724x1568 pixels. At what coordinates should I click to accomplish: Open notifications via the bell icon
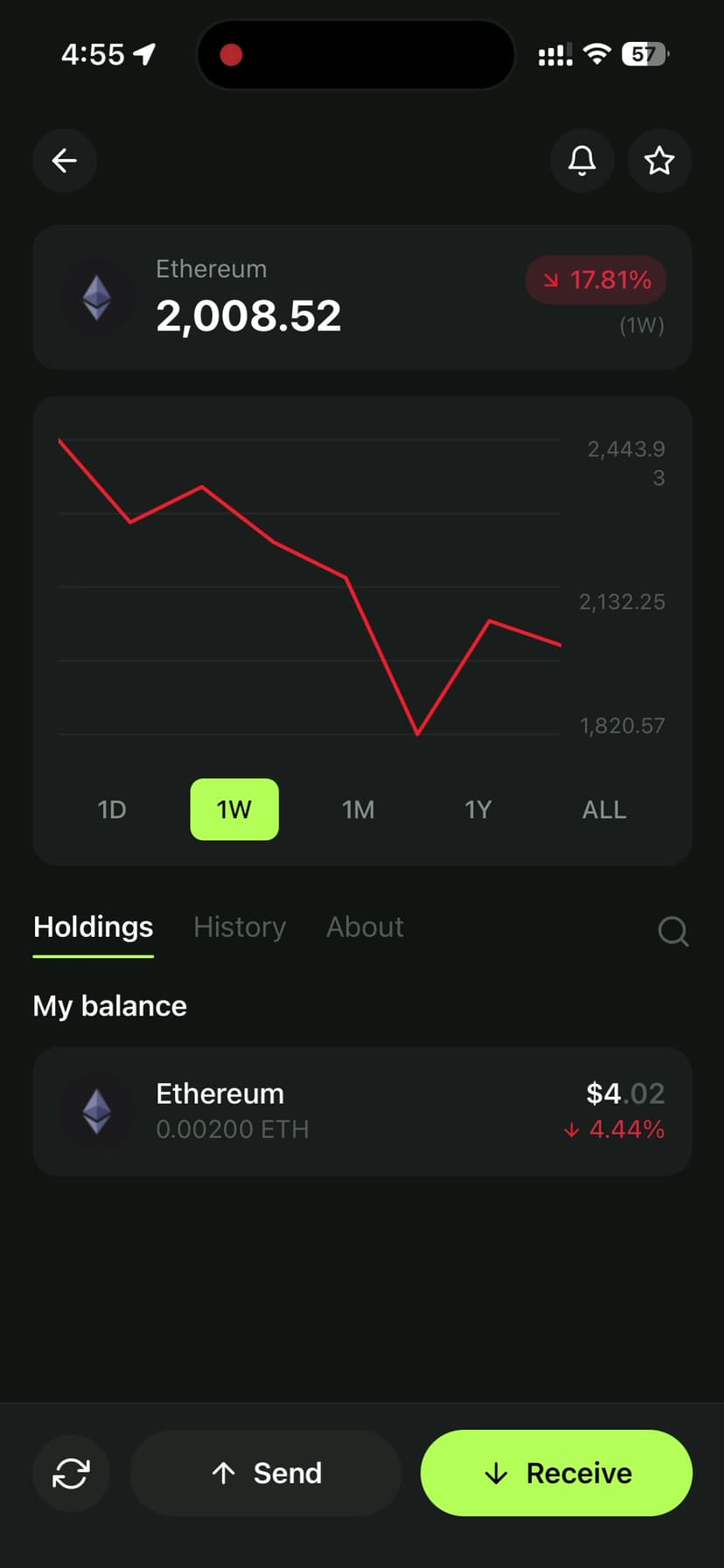click(x=581, y=161)
